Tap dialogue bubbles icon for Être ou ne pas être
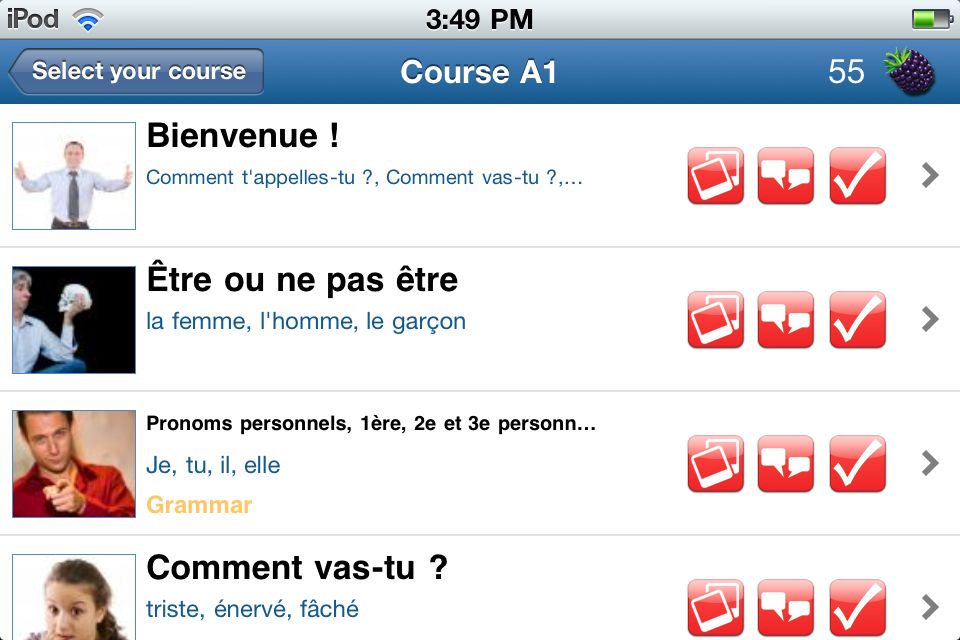This screenshot has height=640, width=960. [x=786, y=320]
